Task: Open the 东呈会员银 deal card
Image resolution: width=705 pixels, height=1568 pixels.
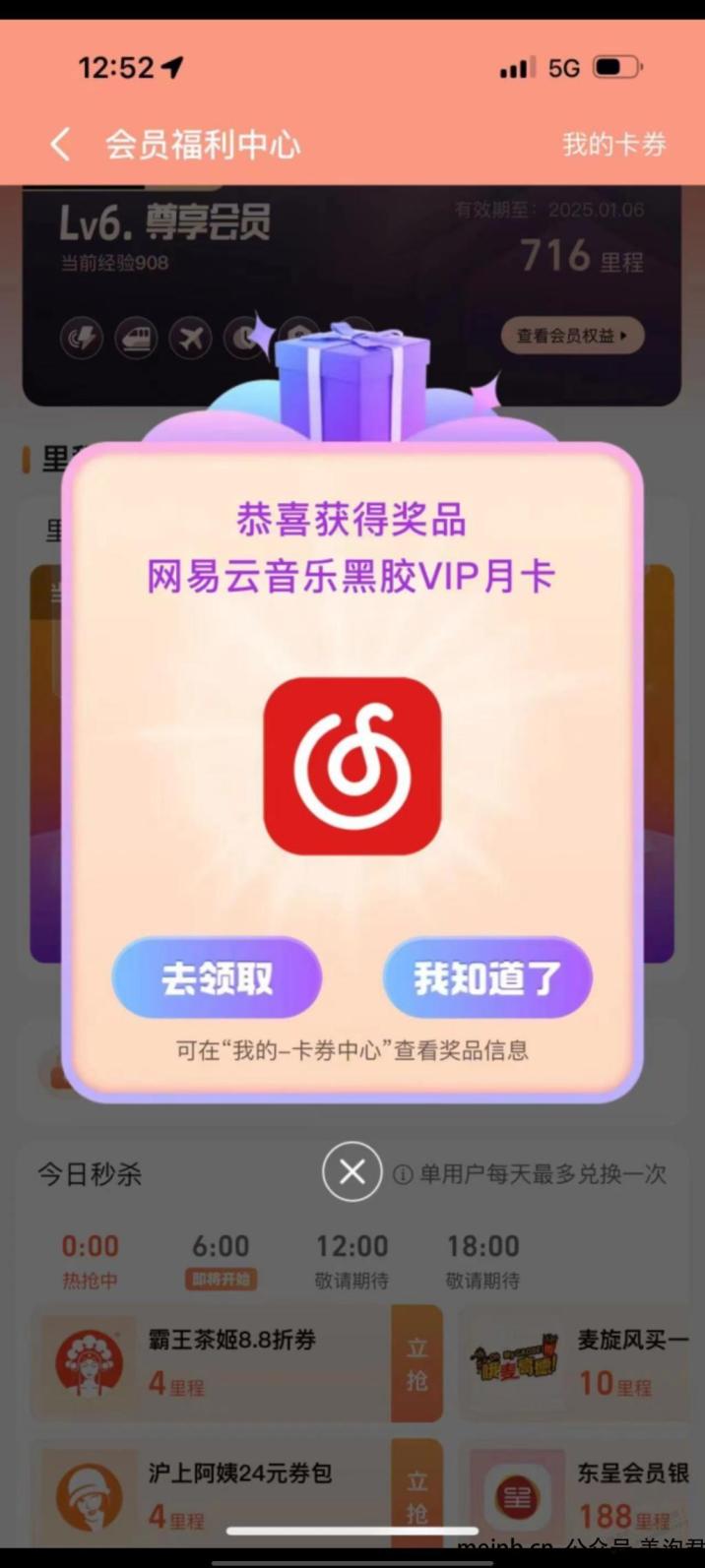Action: (581, 1494)
